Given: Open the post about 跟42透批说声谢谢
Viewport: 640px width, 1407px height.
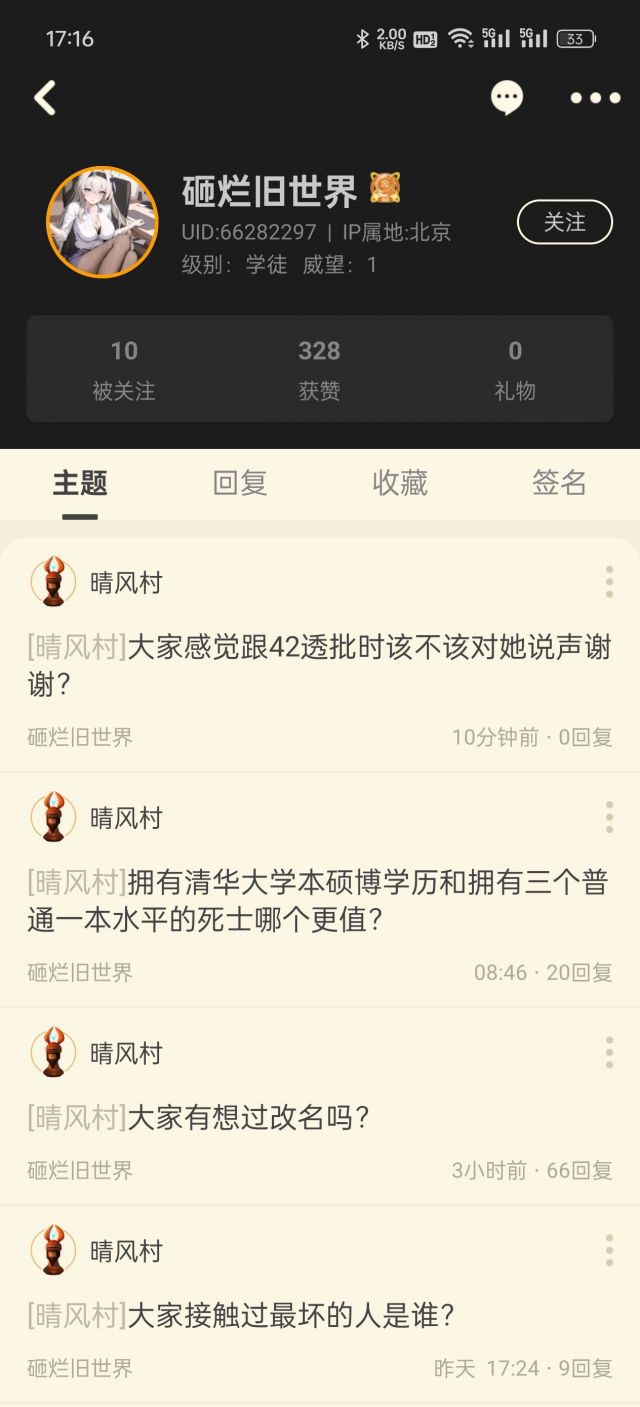Looking at the screenshot, I should 320,665.
